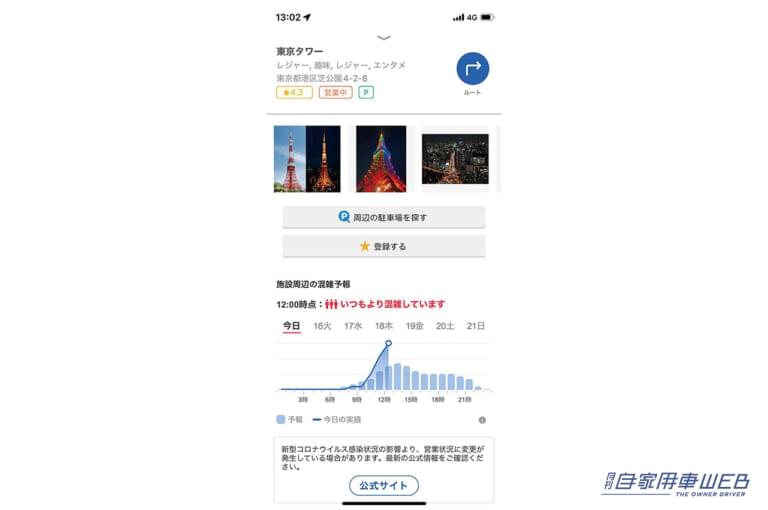Open the night cityscape photo
Viewport: 768px width, 510px height.
(455, 158)
